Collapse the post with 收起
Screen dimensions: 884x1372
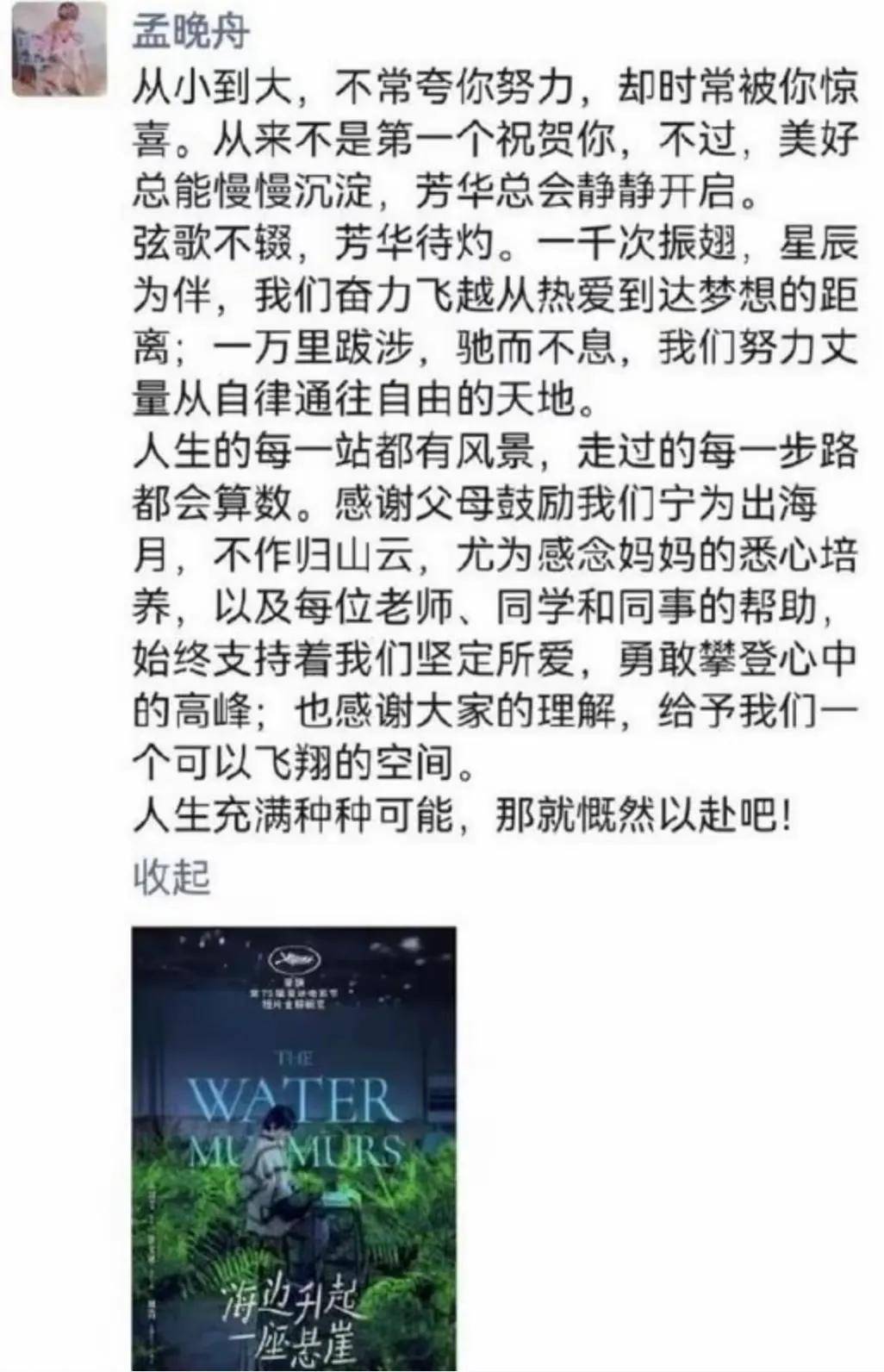coord(171,876)
